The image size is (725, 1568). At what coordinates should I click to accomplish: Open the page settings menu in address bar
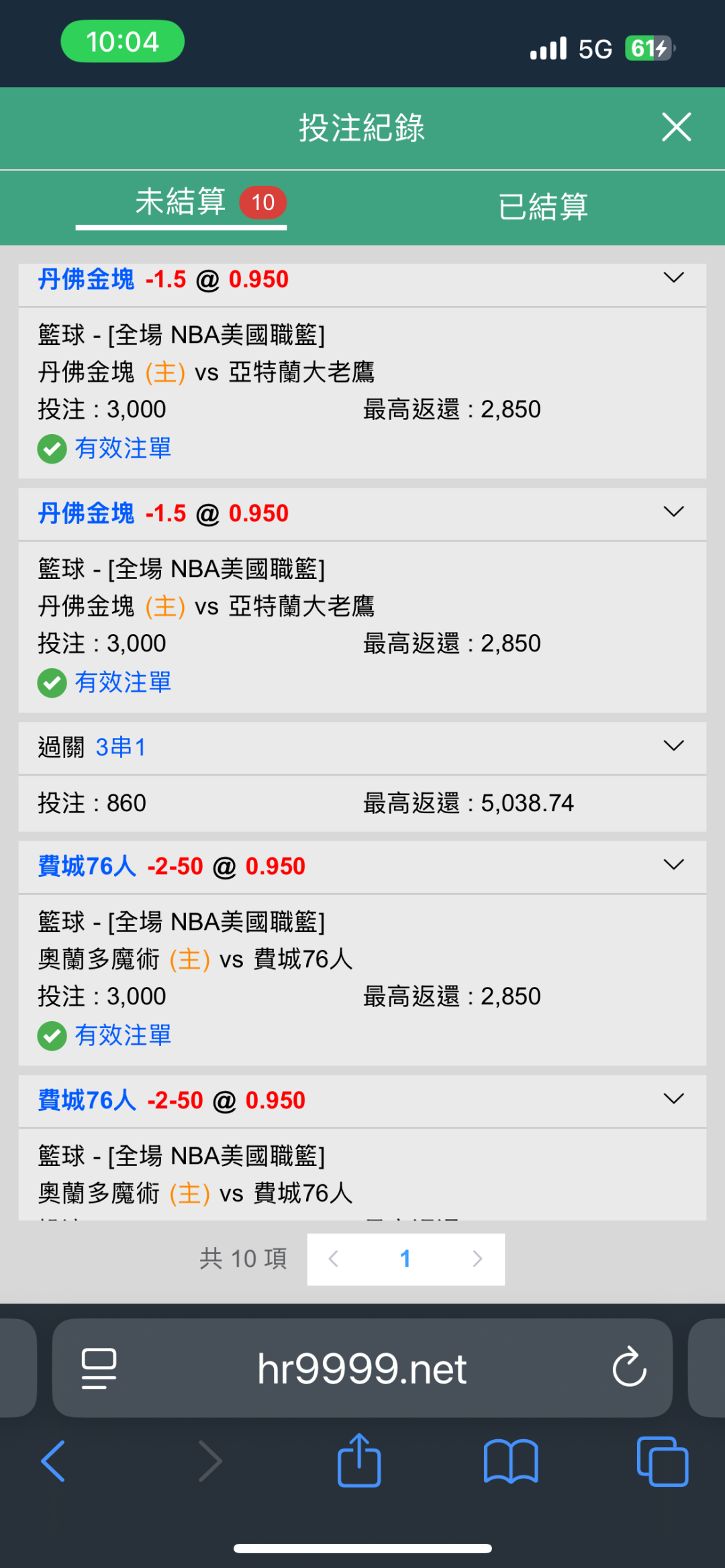[99, 1368]
